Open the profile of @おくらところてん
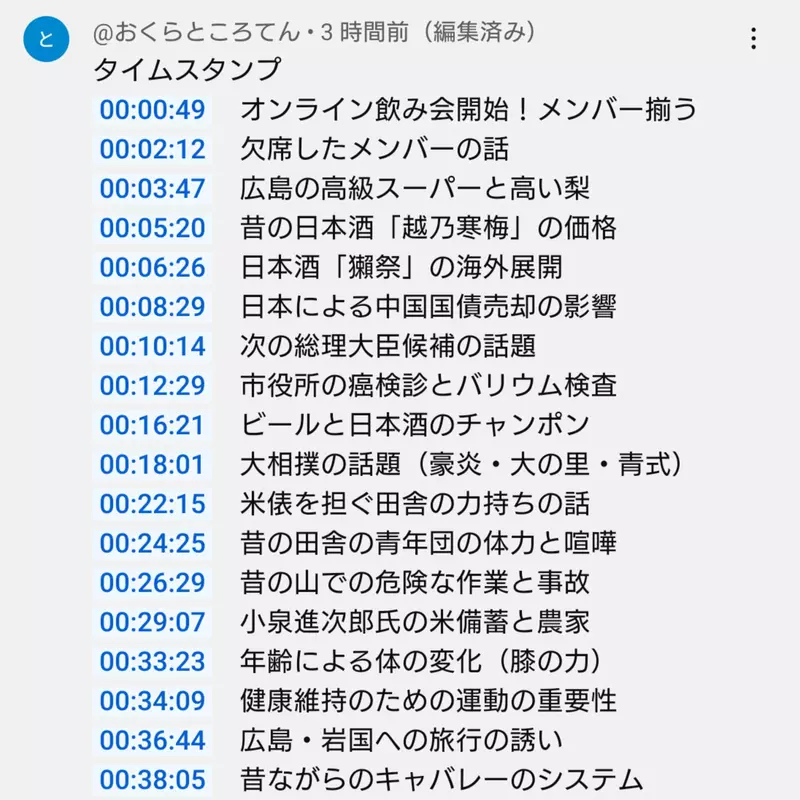The image size is (800, 800). click(196, 32)
